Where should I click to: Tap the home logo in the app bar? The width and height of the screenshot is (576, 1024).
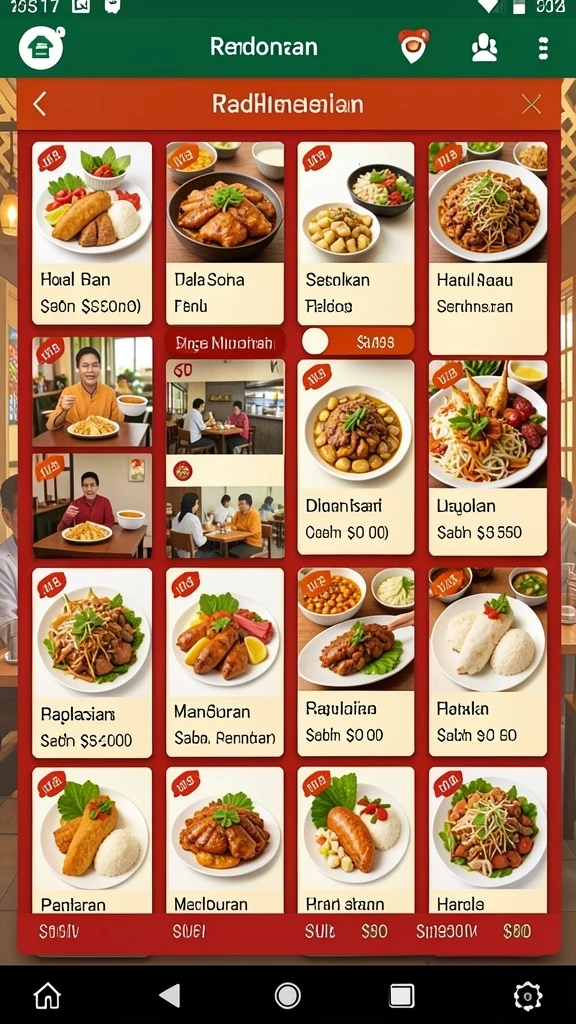[41, 48]
